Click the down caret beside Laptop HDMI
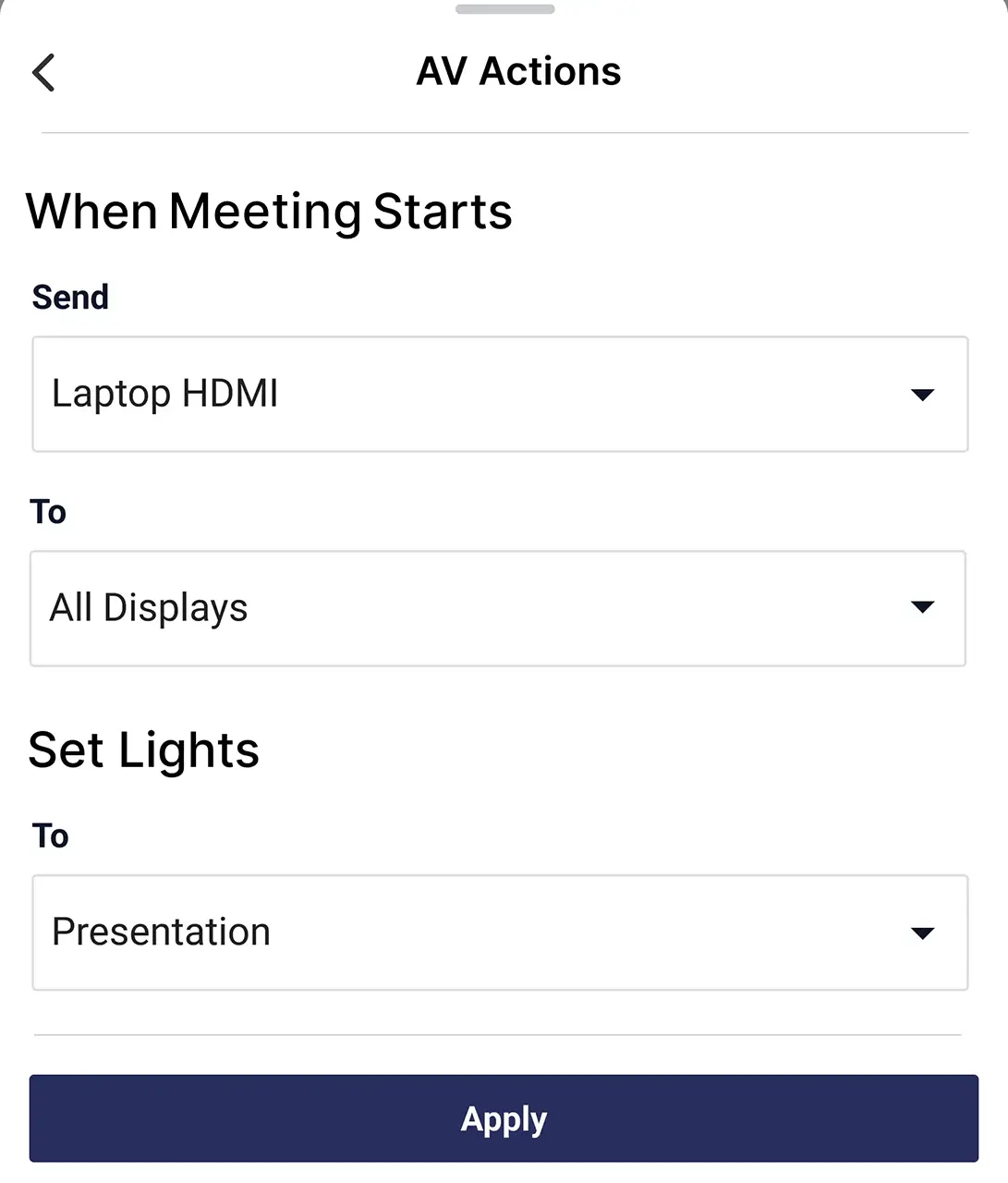The height and width of the screenshot is (1183, 1008). (923, 395)
